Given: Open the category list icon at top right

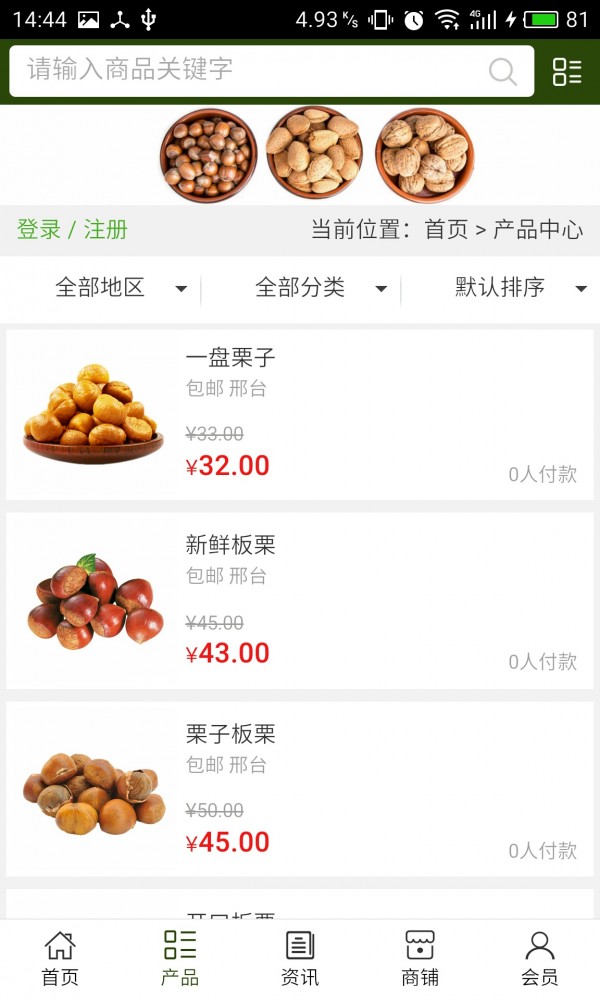Looking at the screenshot, I should point(567,71).
